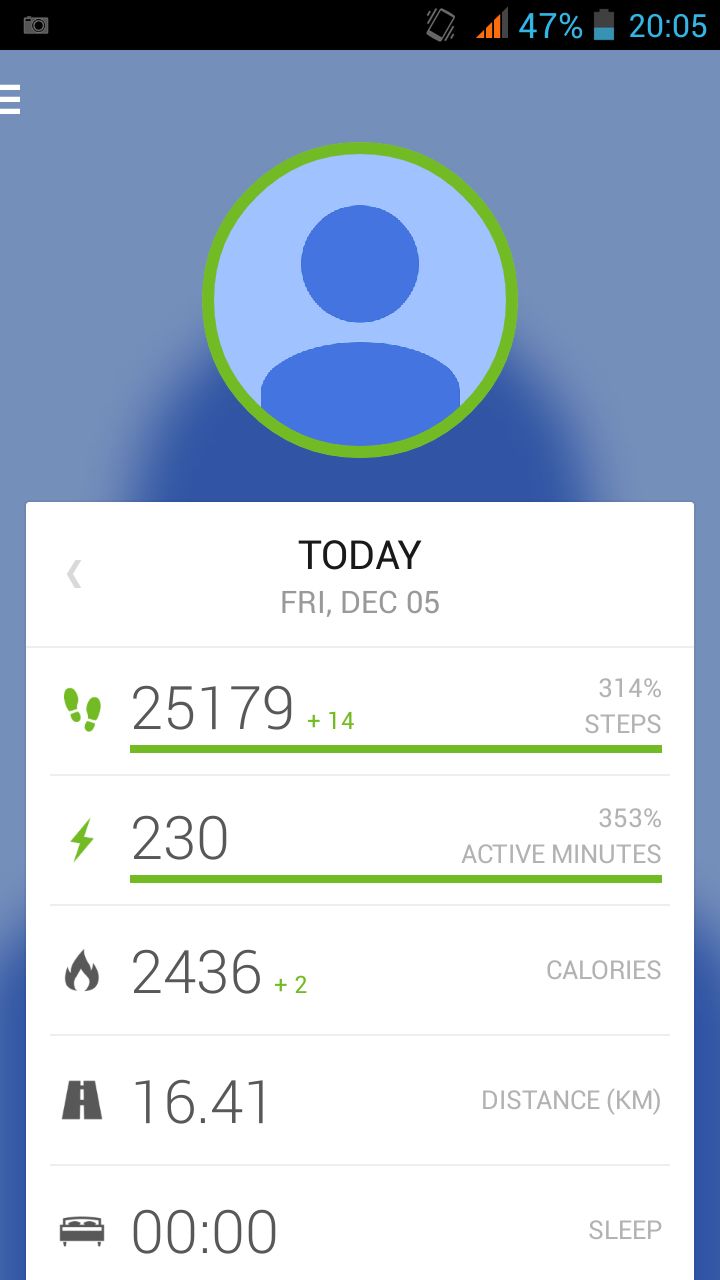The height and width of the screenshot is (1280, 720).
Task: Open the steps details row
Action: pyautogui.click(x=360, y=711)
